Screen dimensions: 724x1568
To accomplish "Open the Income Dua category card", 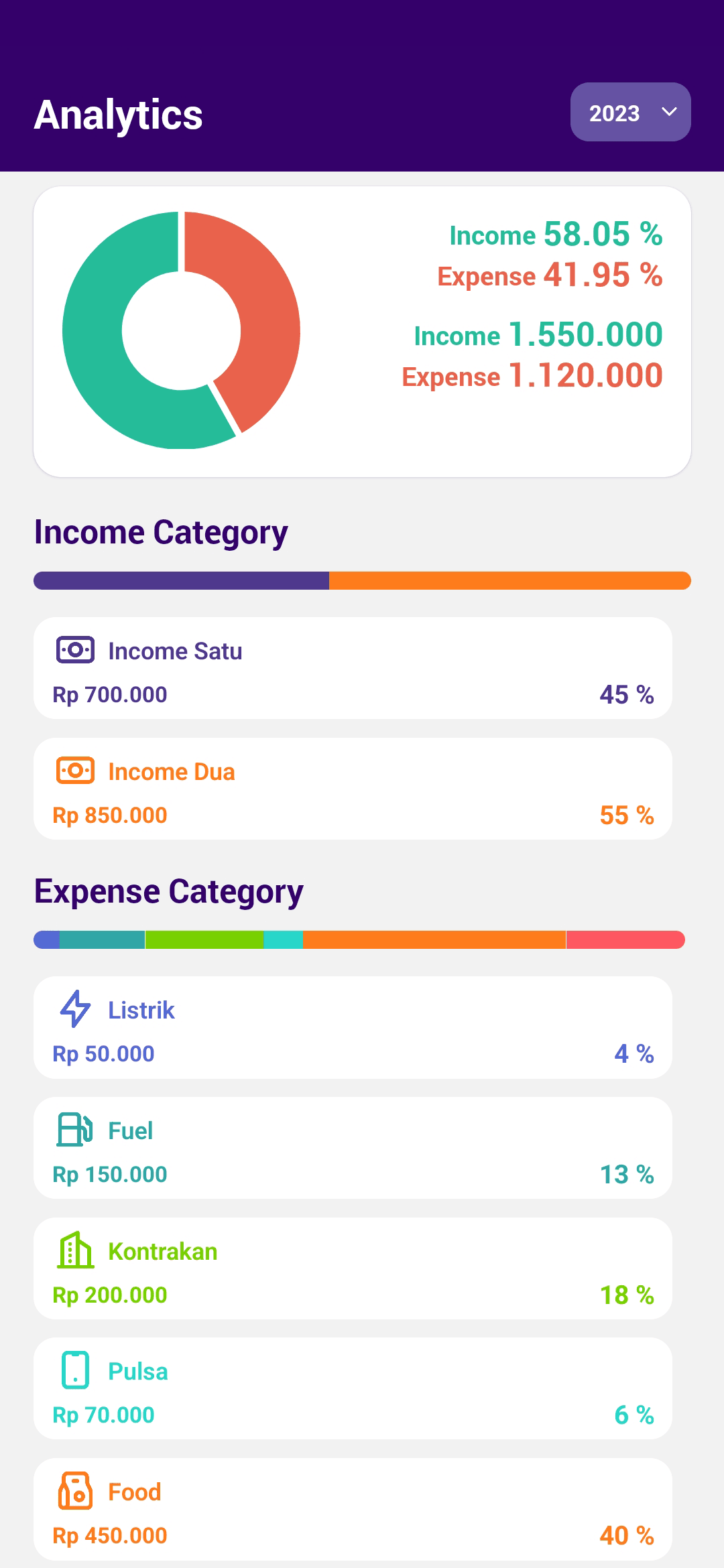I will pos(353,789).
